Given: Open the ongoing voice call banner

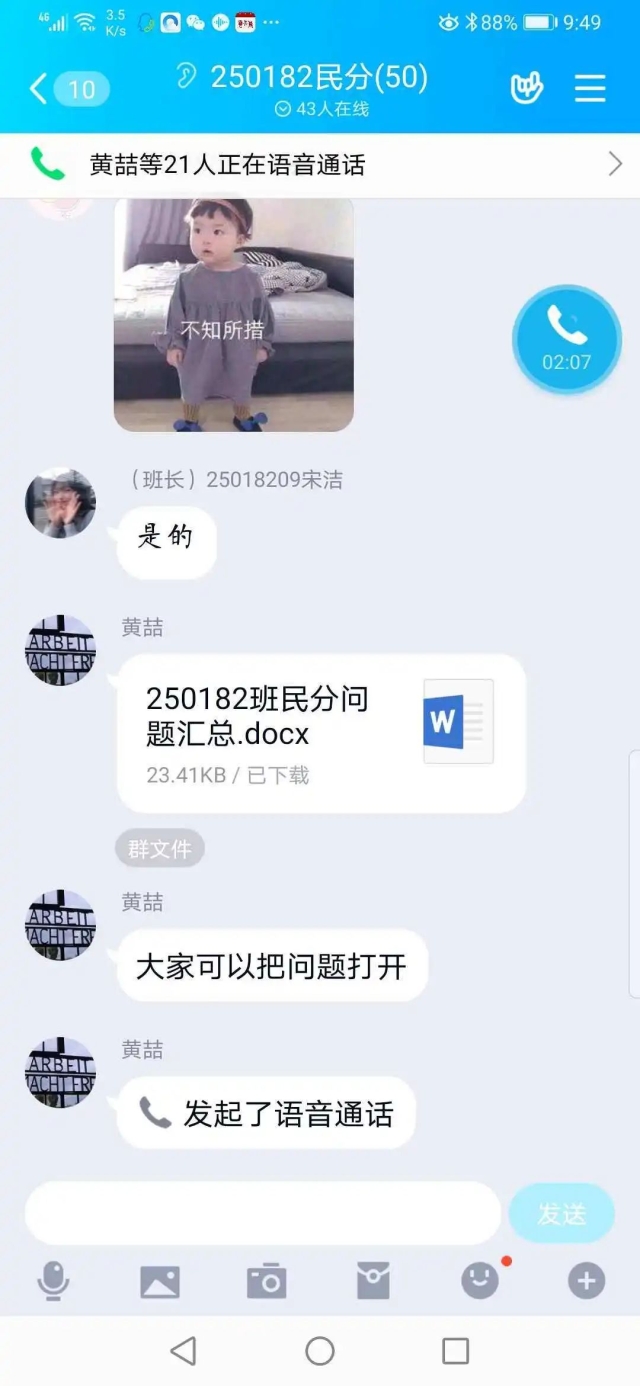Looking at the screenshot, I should point(320,165).
